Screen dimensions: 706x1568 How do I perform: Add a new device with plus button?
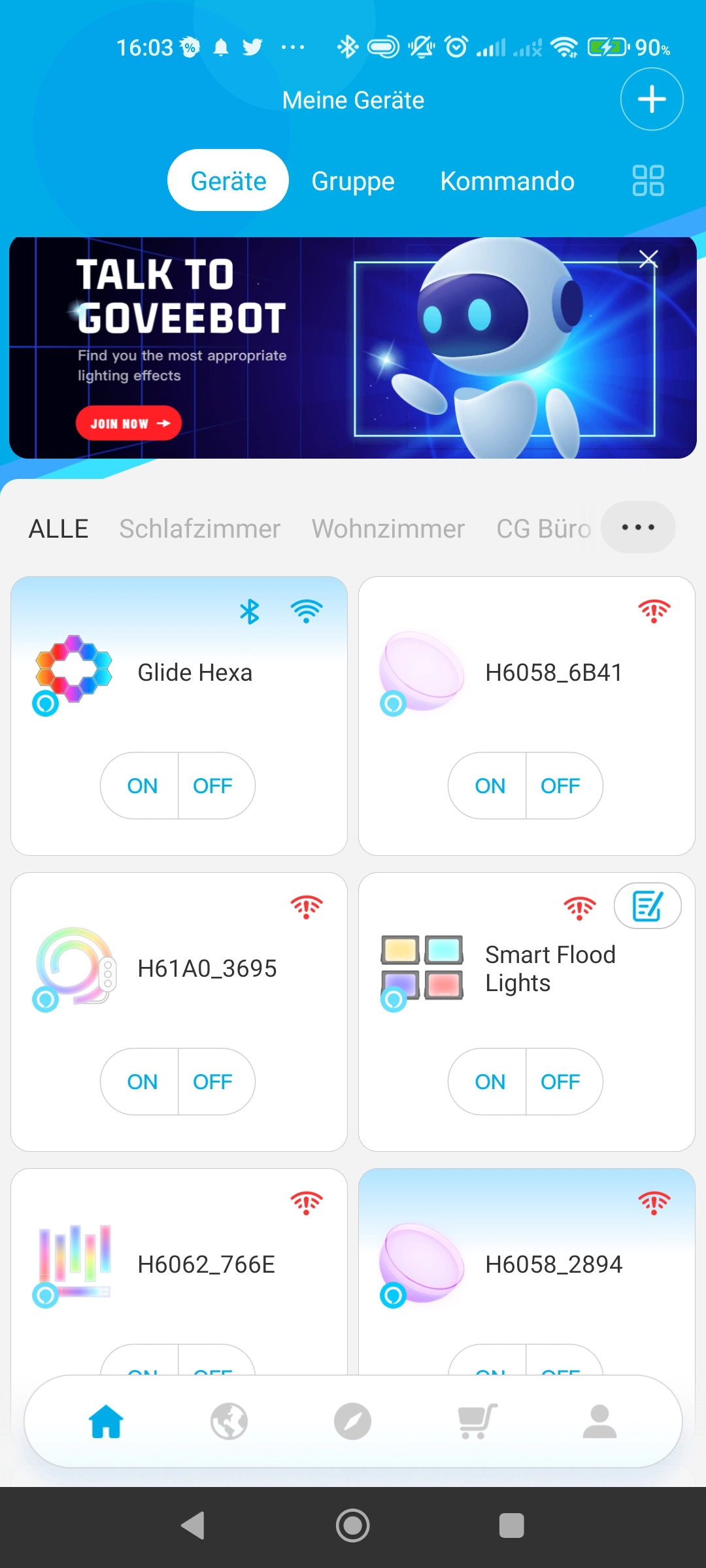tap(651, 99)
